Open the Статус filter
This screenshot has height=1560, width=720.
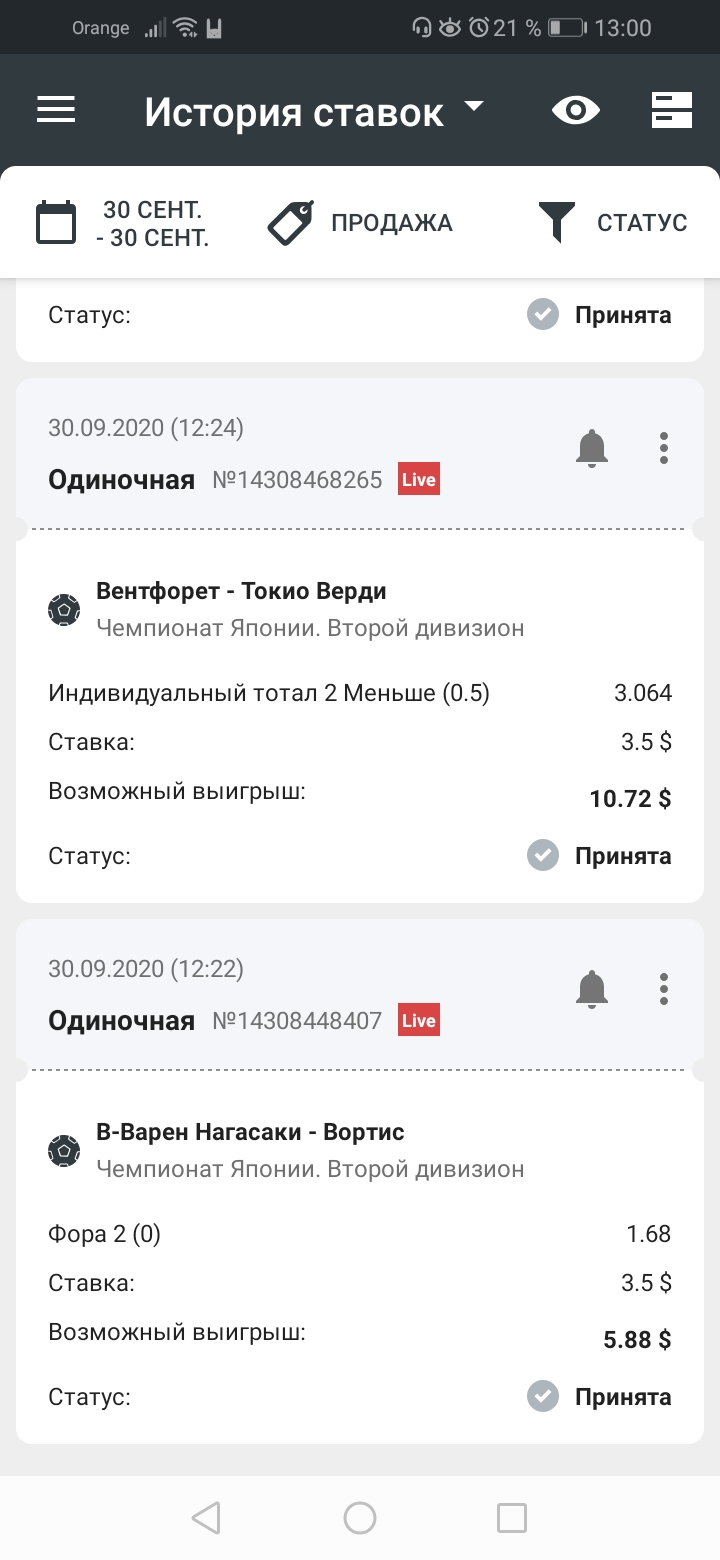pos(612,223)
